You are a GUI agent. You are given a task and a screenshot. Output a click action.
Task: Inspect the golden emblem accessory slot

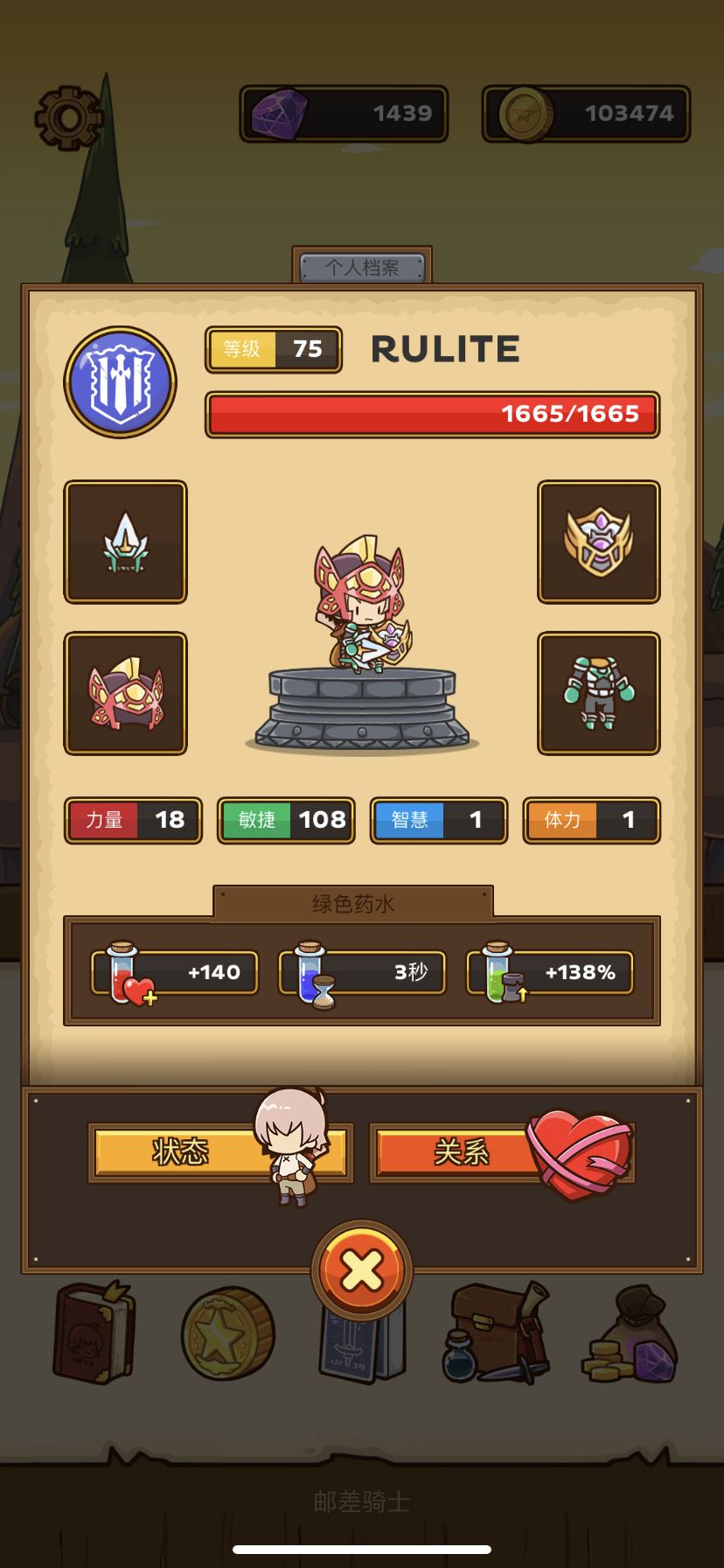pyautogui.click(x=598, y=542)
